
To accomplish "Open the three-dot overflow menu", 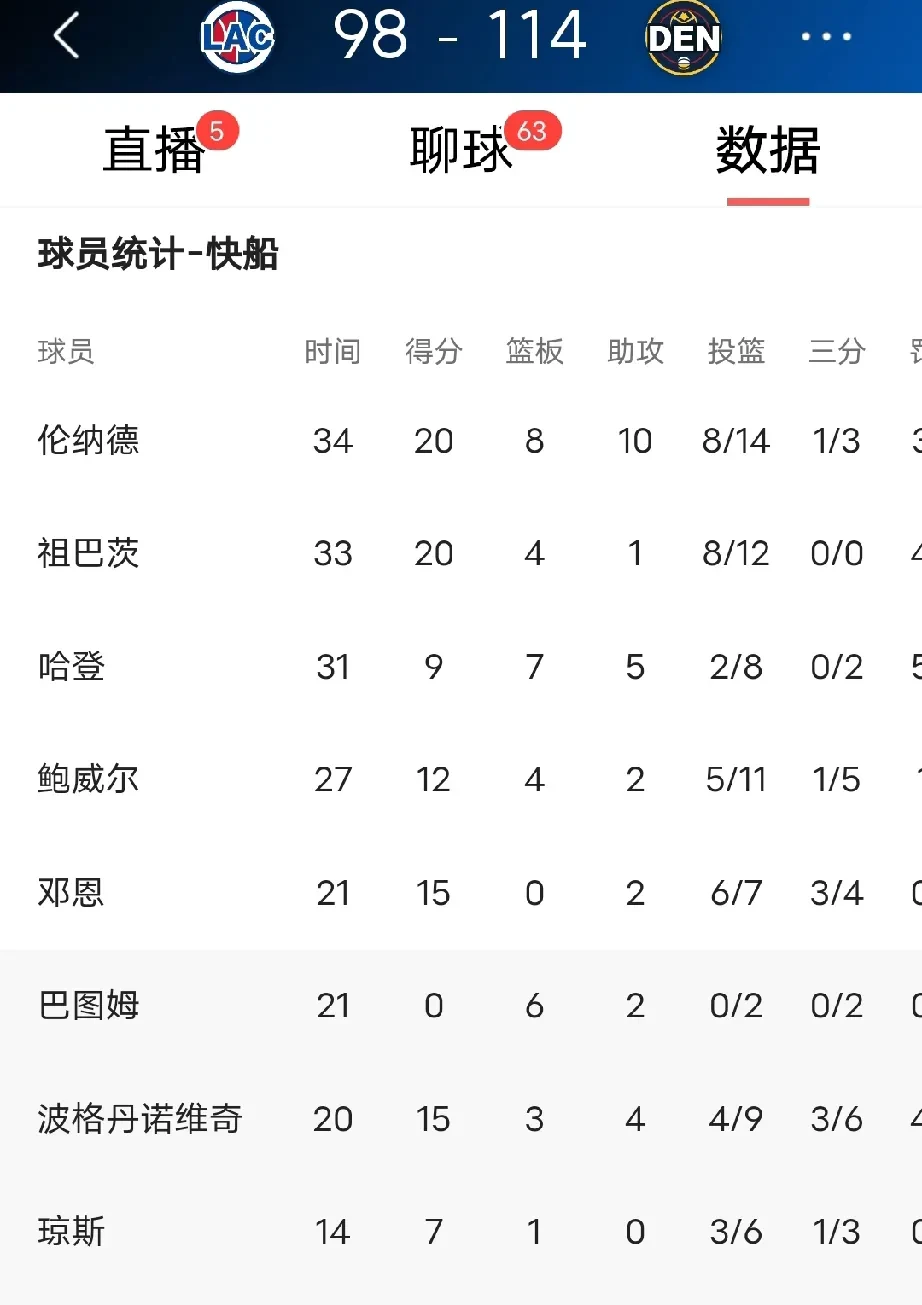I will click(825, 37).
